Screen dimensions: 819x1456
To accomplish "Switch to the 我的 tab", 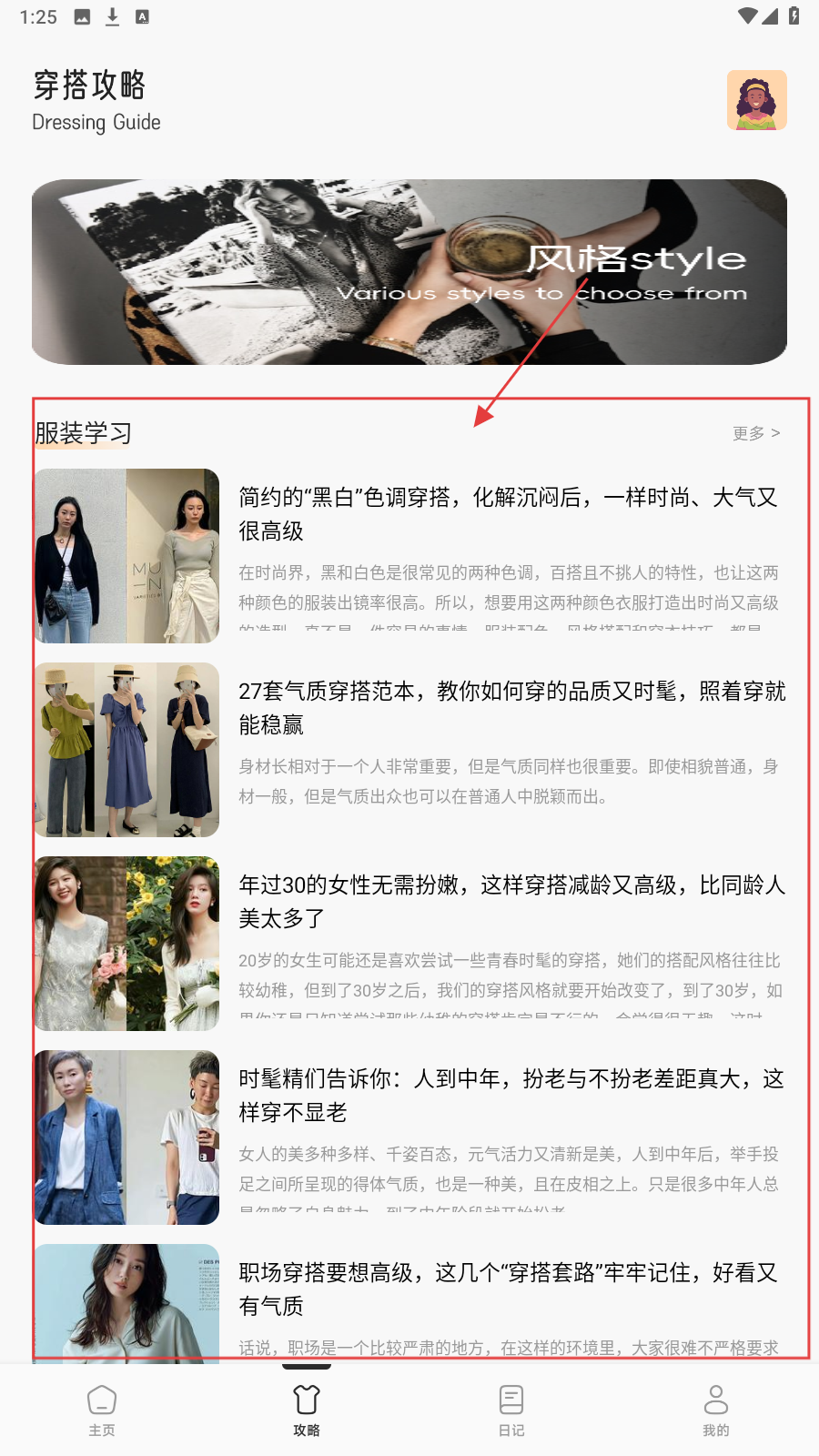I will coord(716,1410).
